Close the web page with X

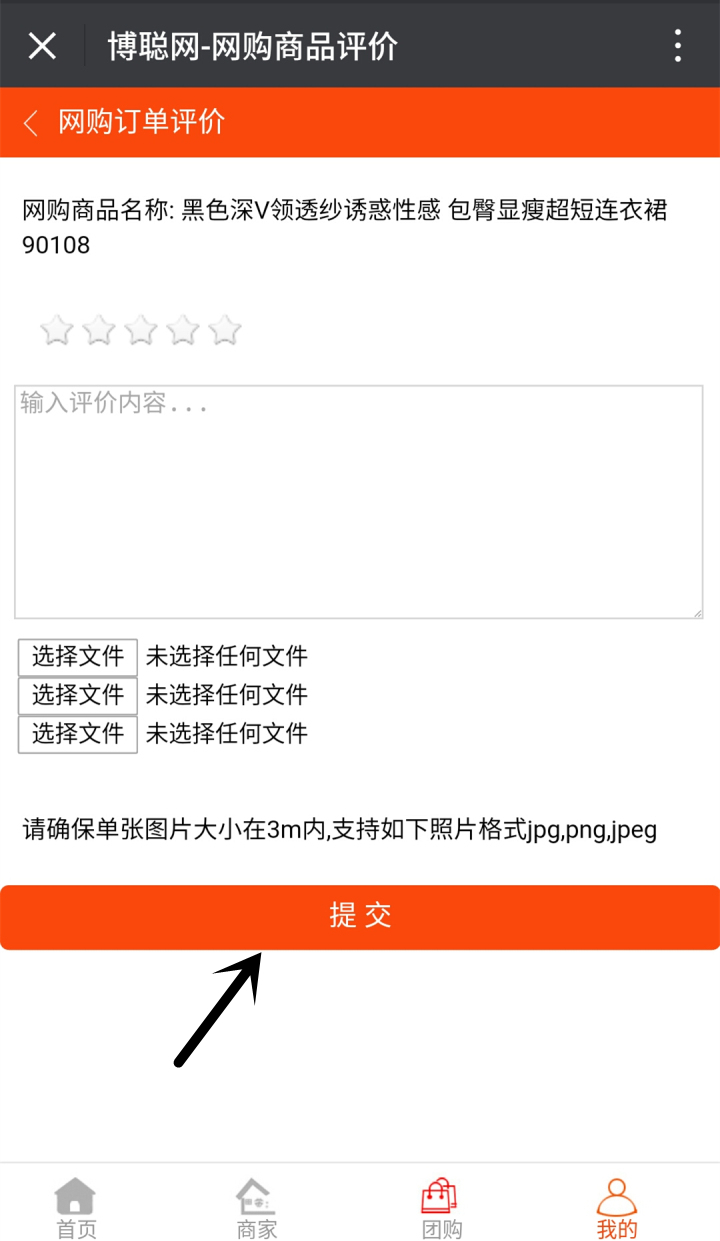click(x=42, y=45)
